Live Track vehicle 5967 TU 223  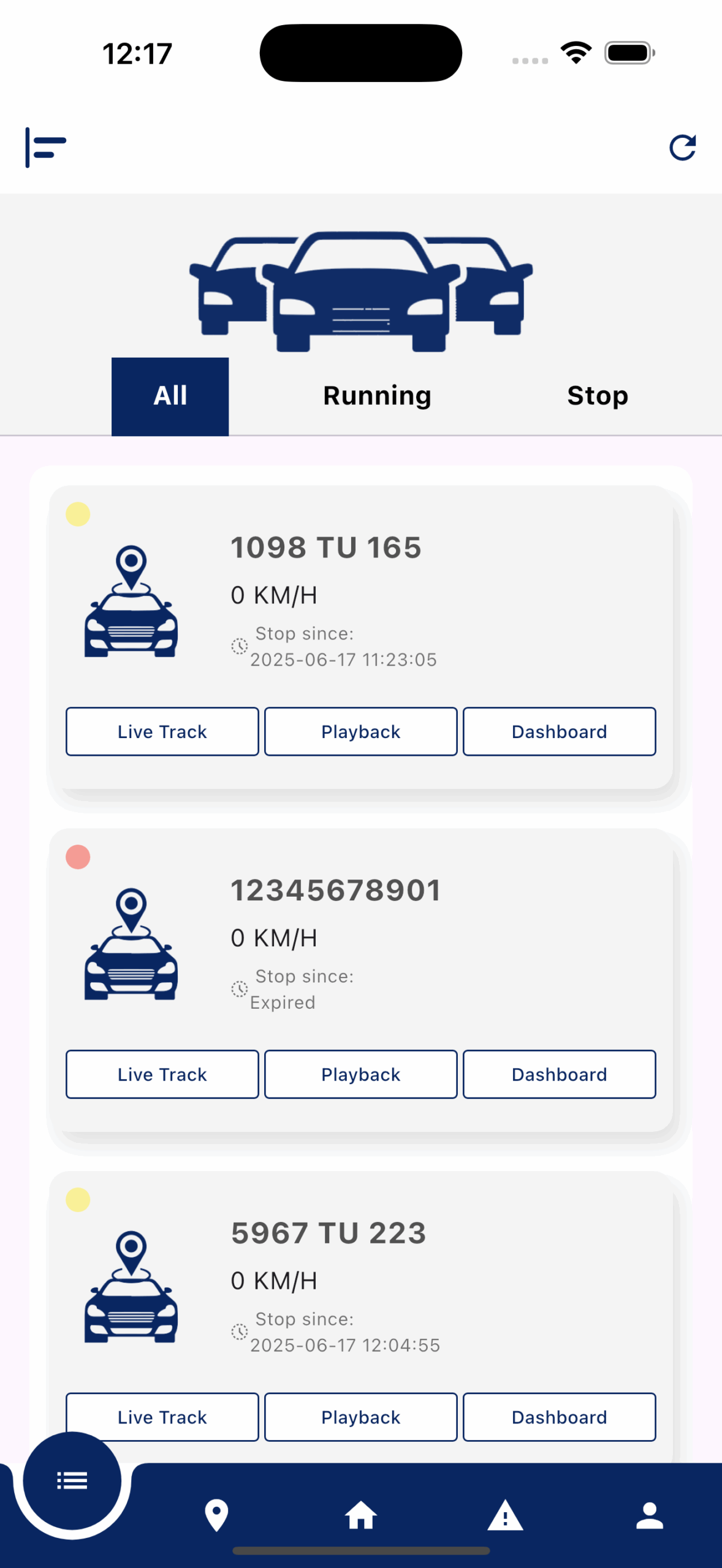162,1417
